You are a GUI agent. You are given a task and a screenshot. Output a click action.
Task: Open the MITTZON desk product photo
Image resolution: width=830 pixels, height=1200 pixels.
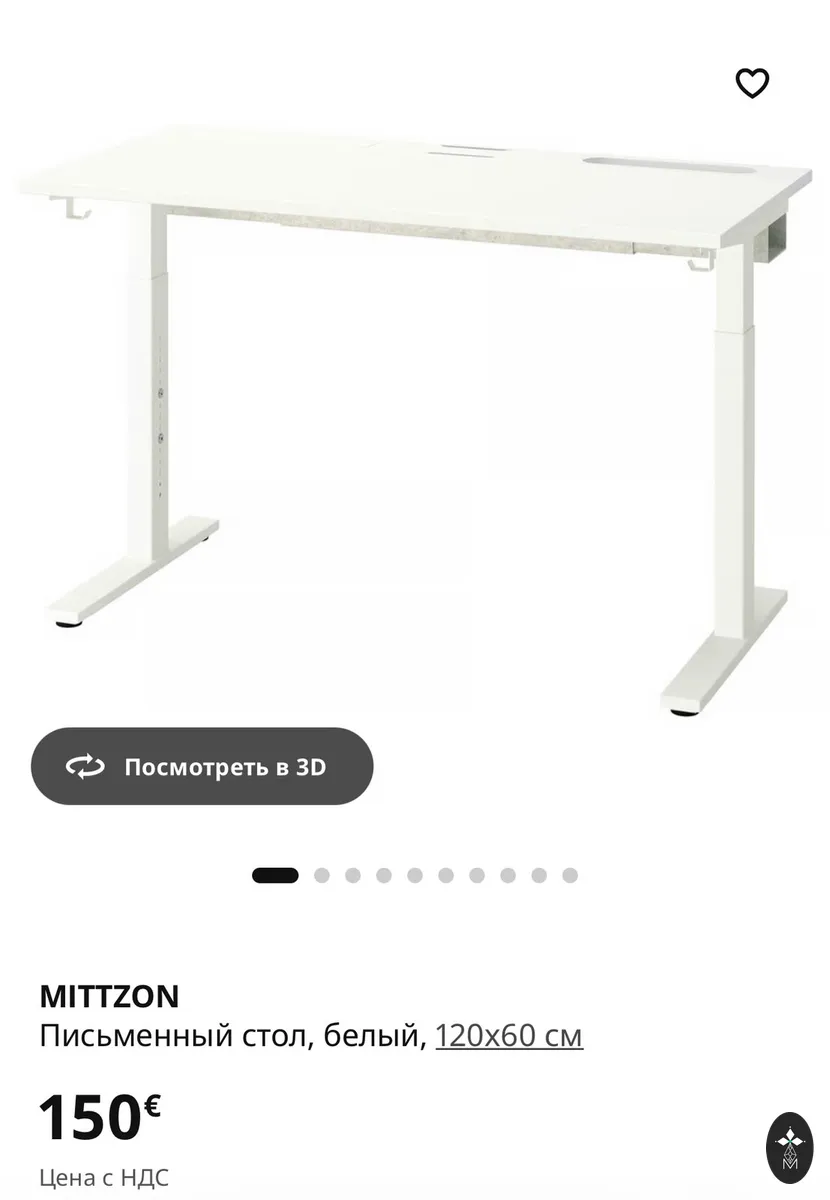point(415,420)
